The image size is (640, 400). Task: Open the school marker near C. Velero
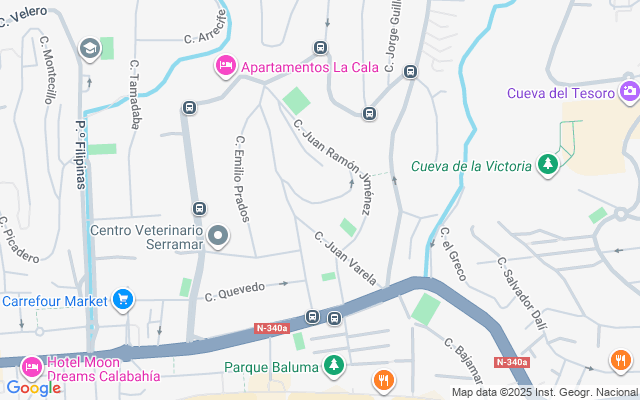(89, 48)
